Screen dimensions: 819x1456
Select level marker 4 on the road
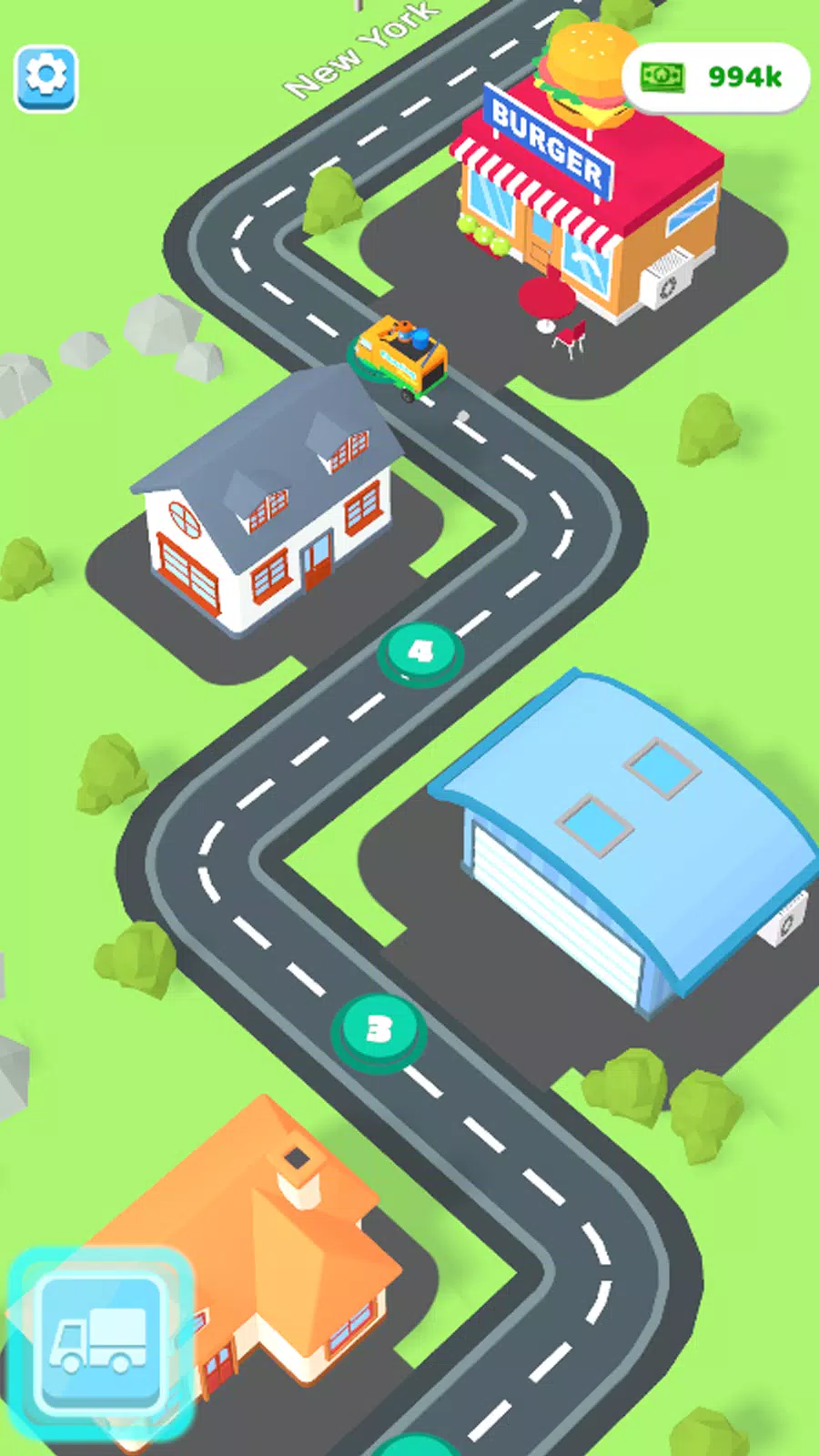(420, 652)
